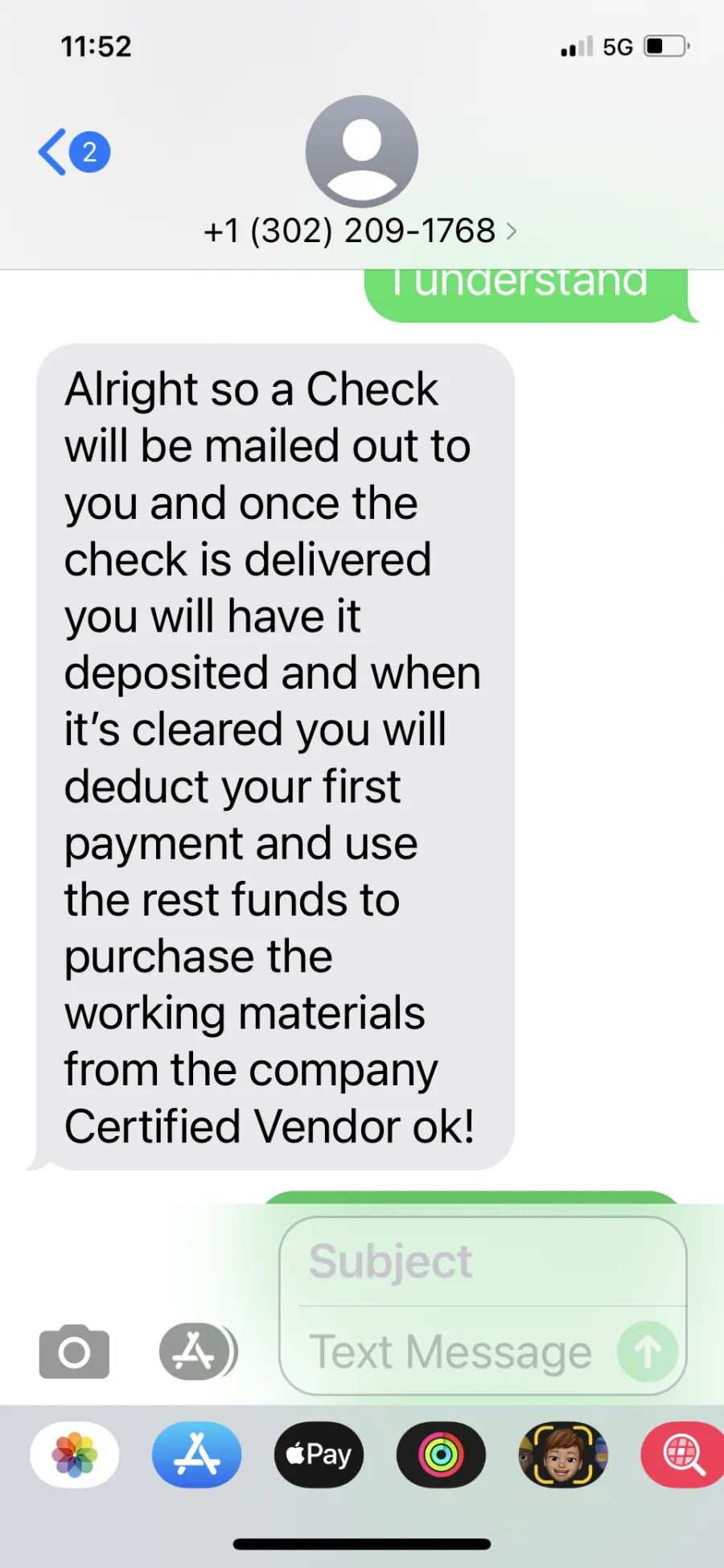Open the Memoji stickers app

point(563,1455)
